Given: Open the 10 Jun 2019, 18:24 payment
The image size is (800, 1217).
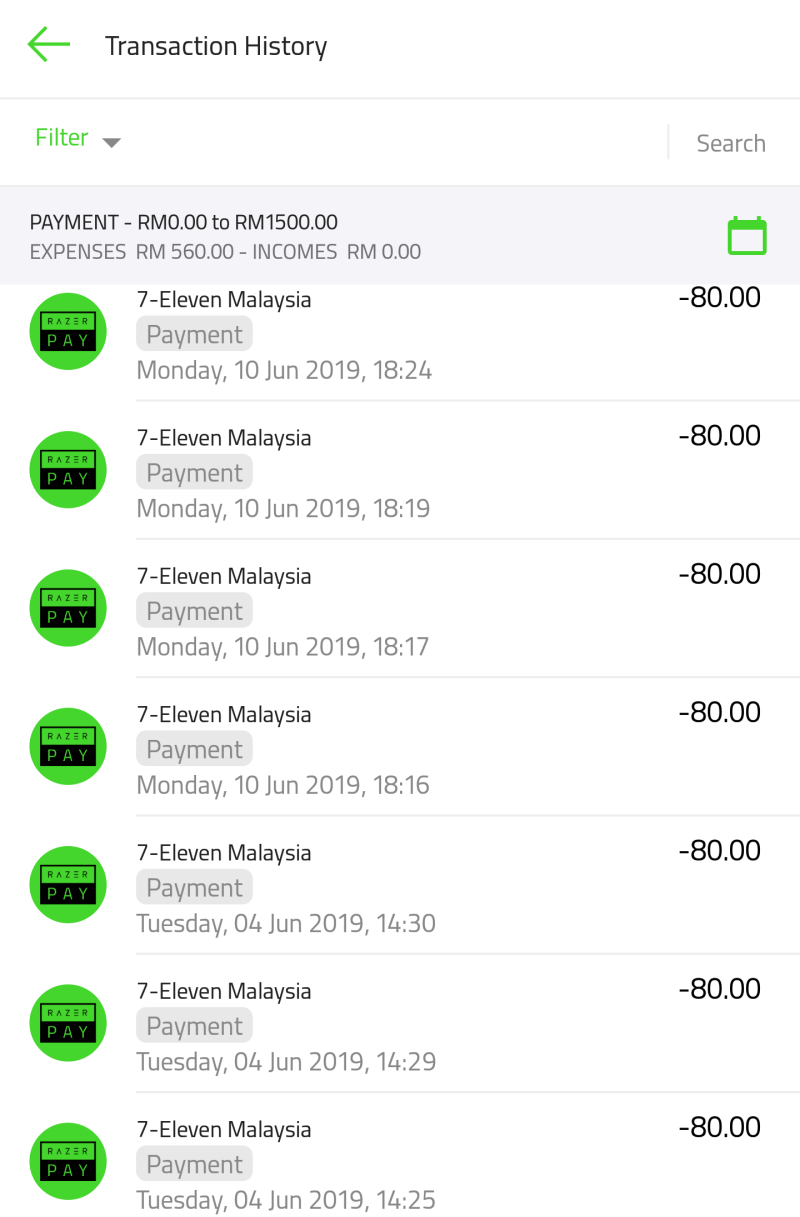Looking at the screenshot, I should (400, 336).
